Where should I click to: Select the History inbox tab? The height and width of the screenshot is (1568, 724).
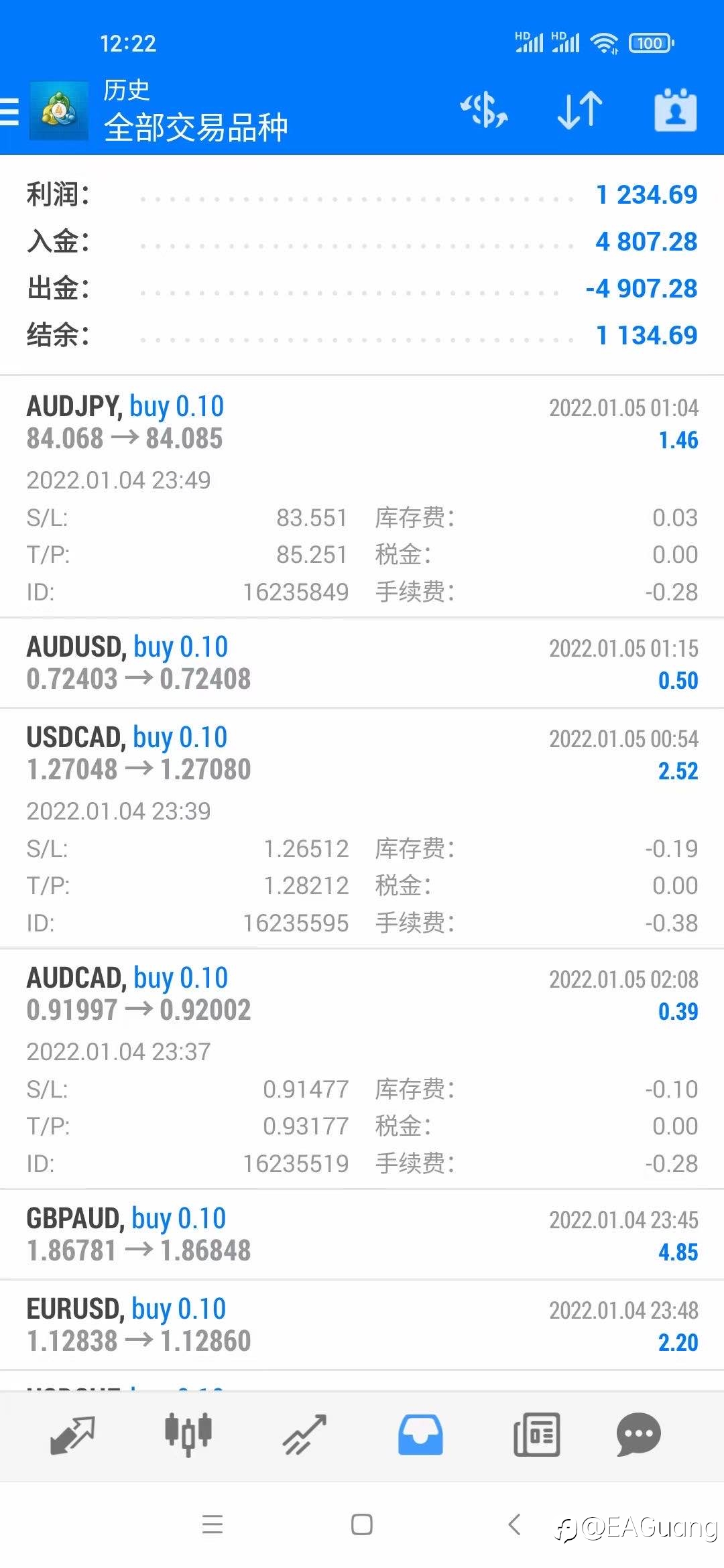(x=420, y=1435)
